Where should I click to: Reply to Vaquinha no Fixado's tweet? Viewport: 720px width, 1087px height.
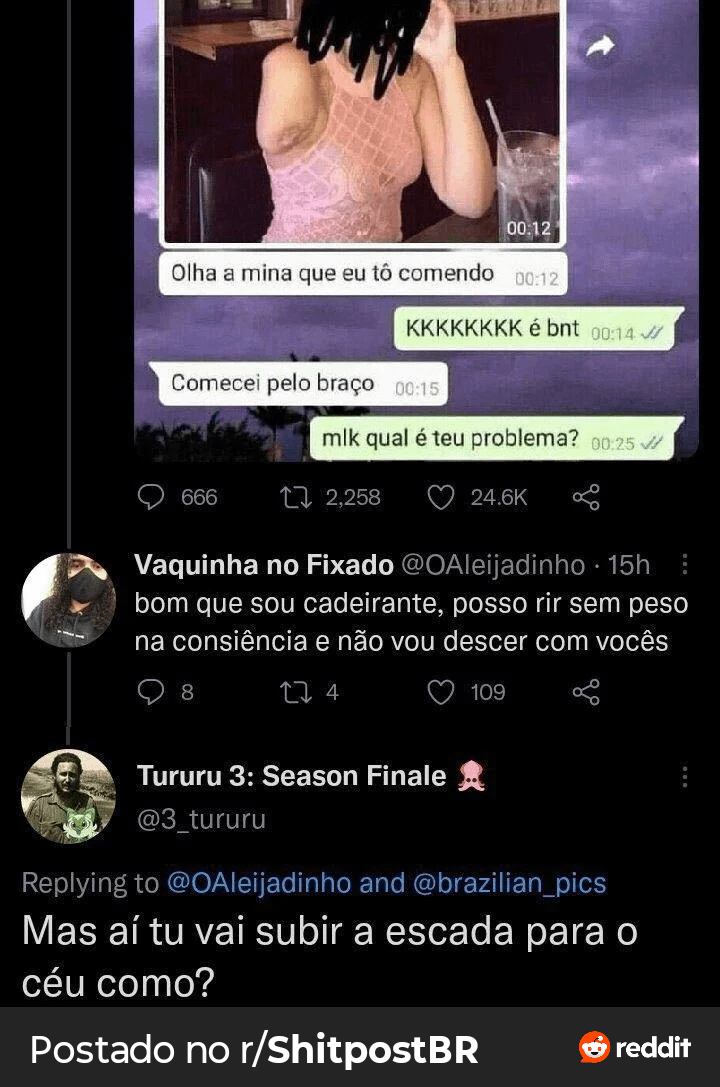150,692
